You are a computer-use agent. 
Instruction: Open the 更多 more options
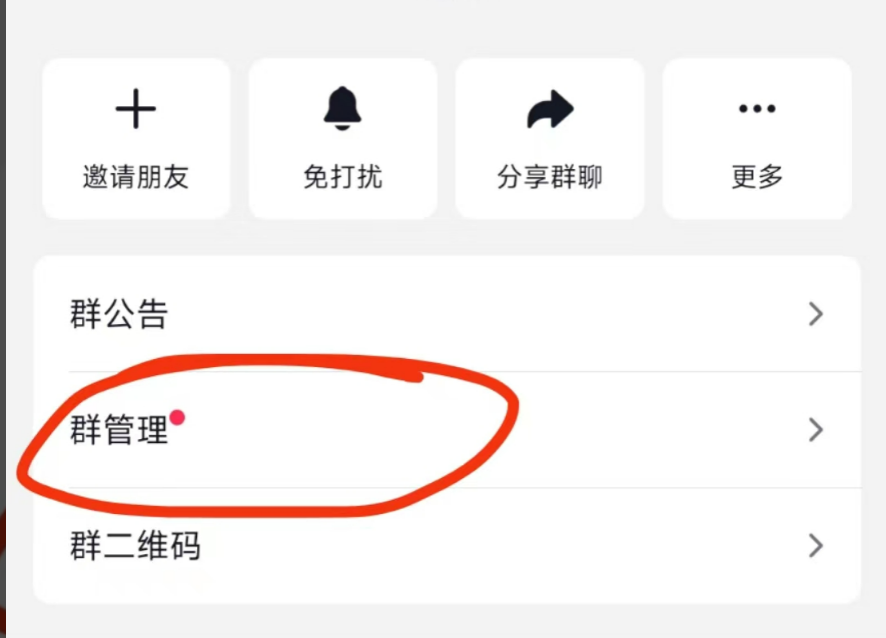[756, 139]
